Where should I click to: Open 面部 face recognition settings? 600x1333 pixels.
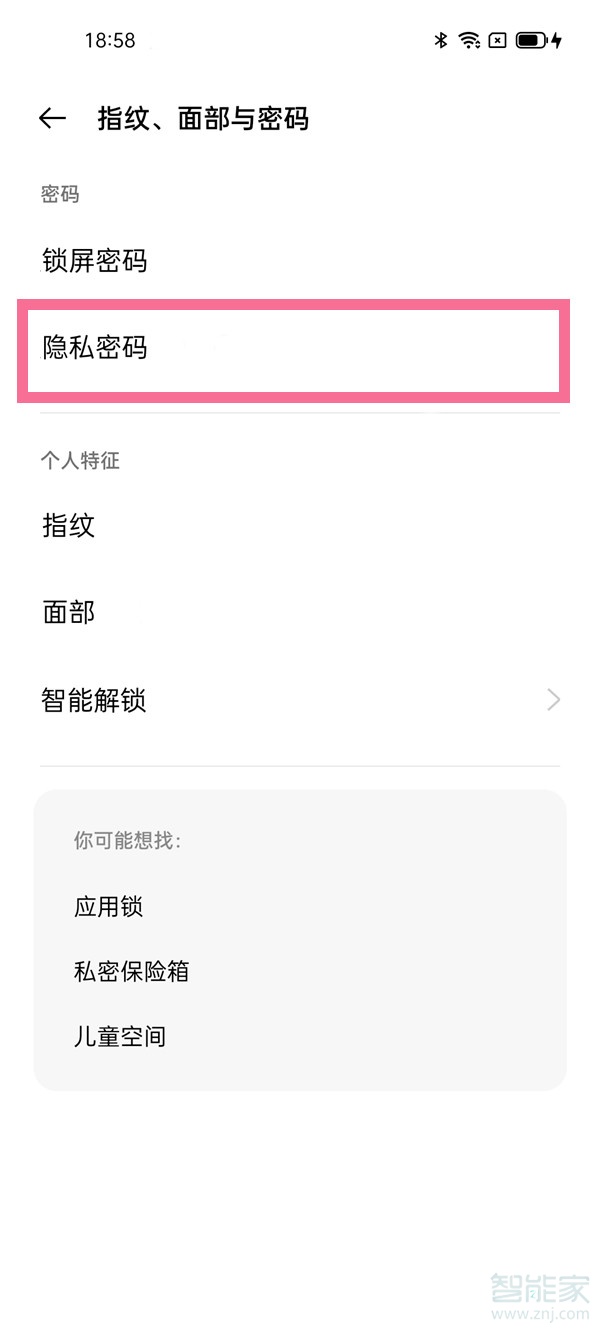[x=69, y=612]
